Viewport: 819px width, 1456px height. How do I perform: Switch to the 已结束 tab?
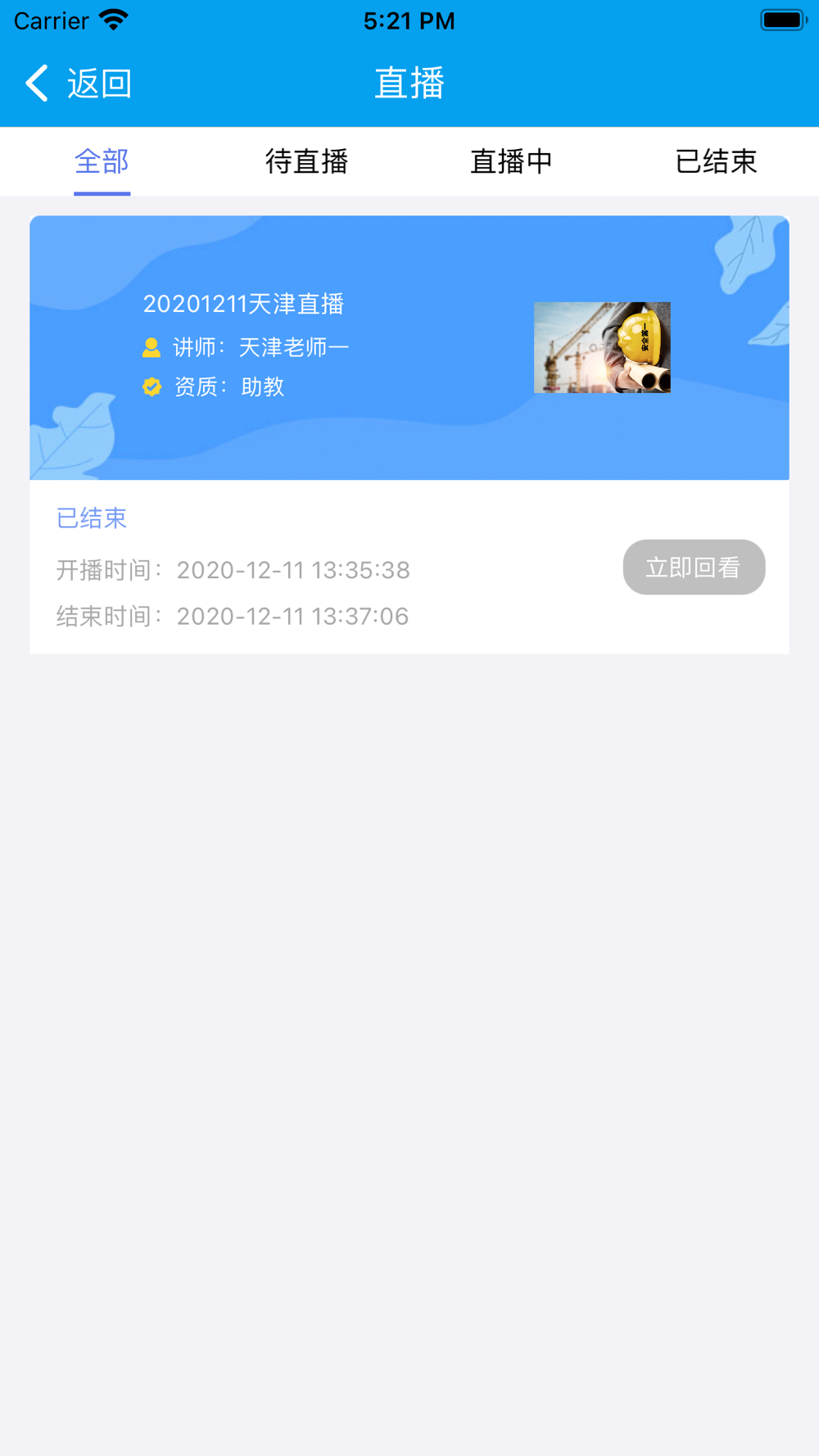715,161
